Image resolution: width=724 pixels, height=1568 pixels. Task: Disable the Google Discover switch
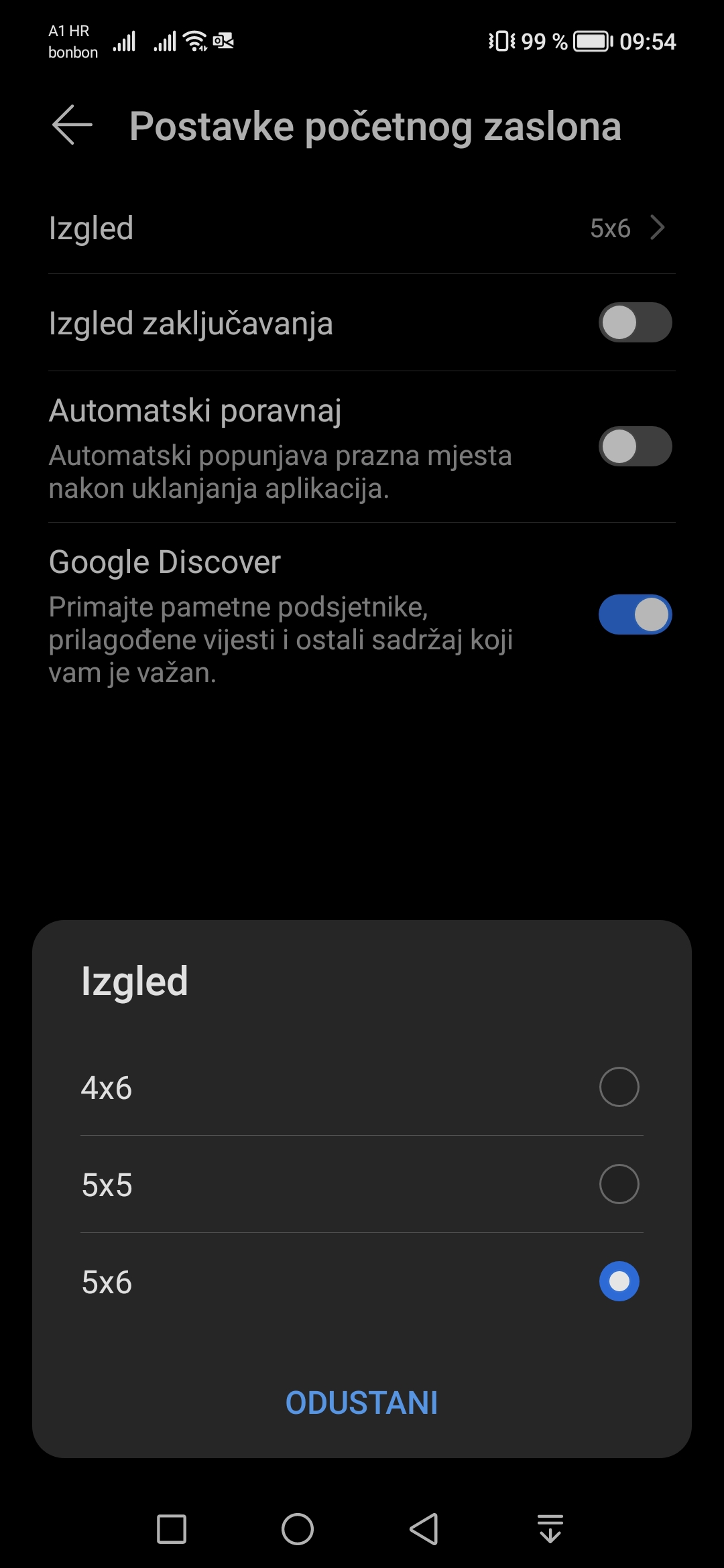pos(635,614)
